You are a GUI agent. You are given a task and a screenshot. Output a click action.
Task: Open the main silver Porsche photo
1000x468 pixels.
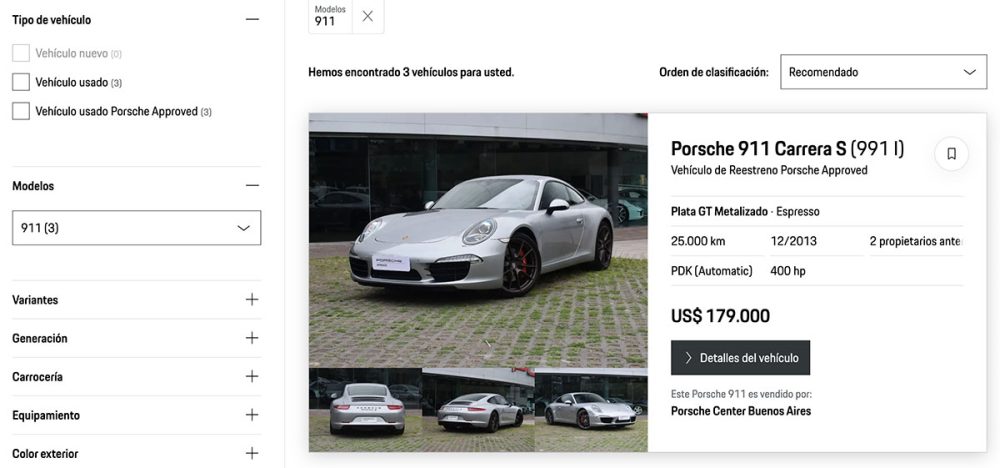(478, 240)
